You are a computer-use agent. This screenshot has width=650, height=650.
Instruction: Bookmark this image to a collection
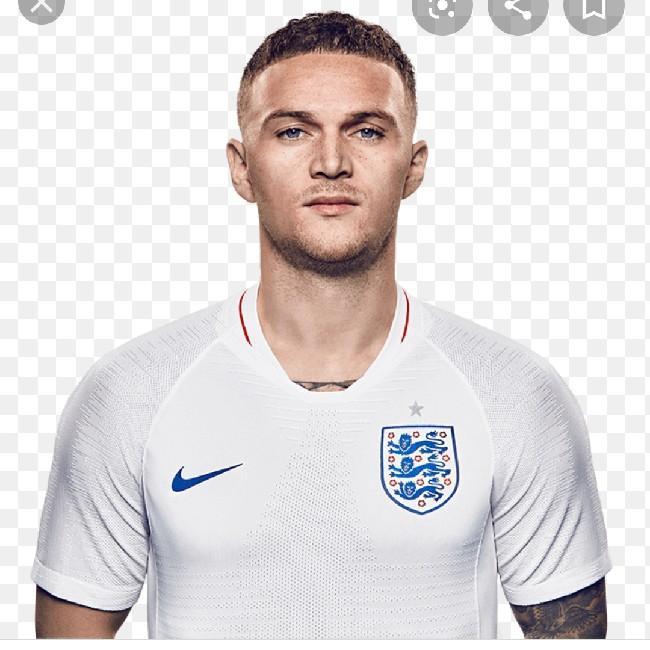pos(593,8)
